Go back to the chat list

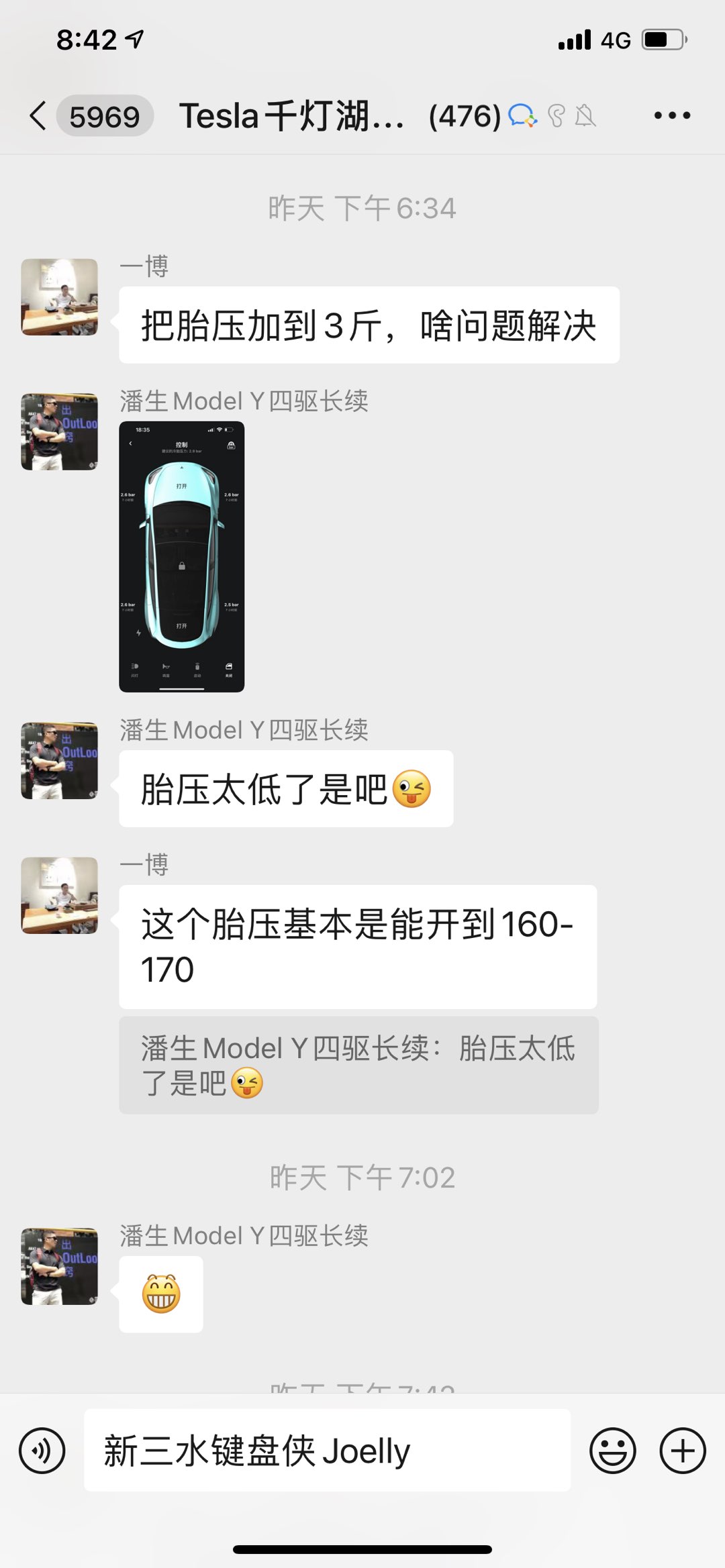pos(39,116)
